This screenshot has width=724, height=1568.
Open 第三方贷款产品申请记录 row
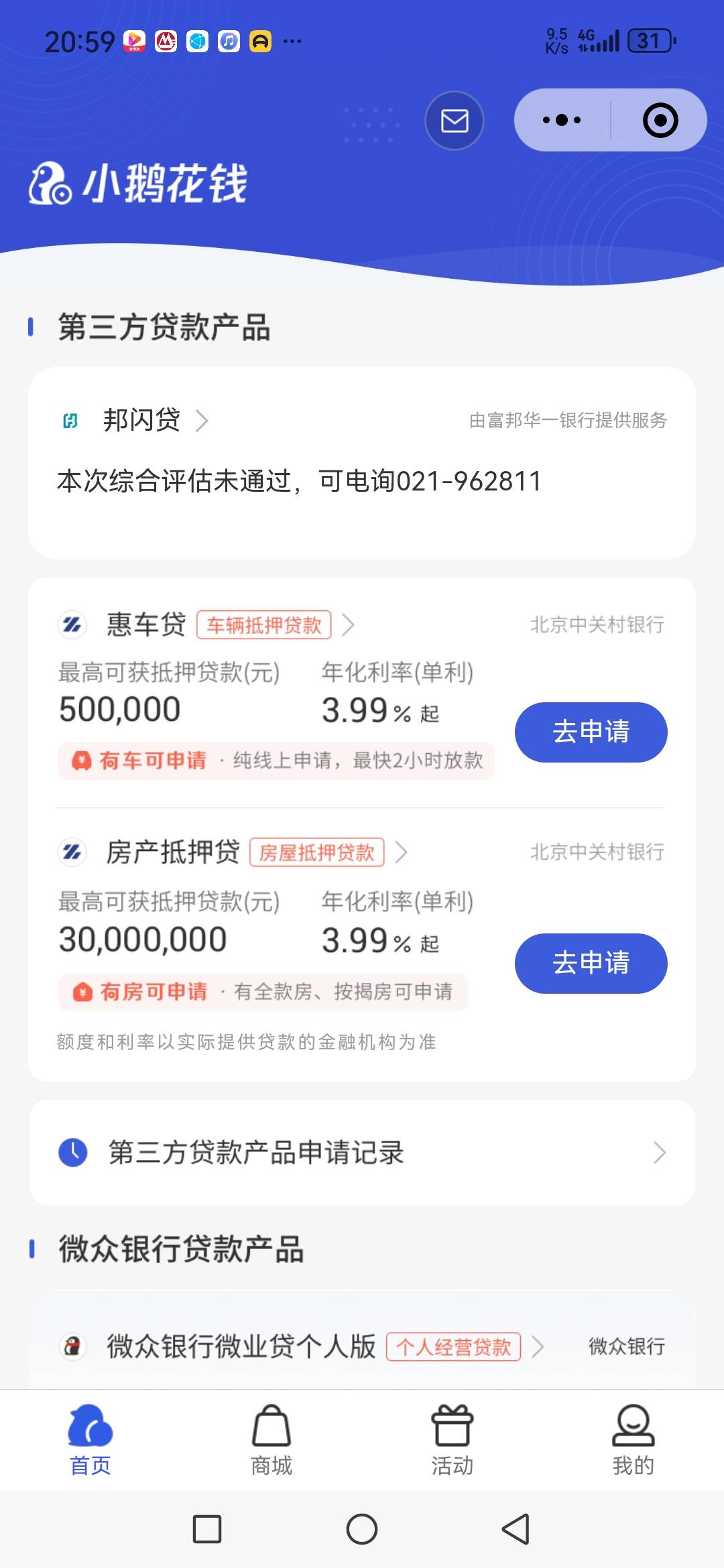(x=362, y=1153)
